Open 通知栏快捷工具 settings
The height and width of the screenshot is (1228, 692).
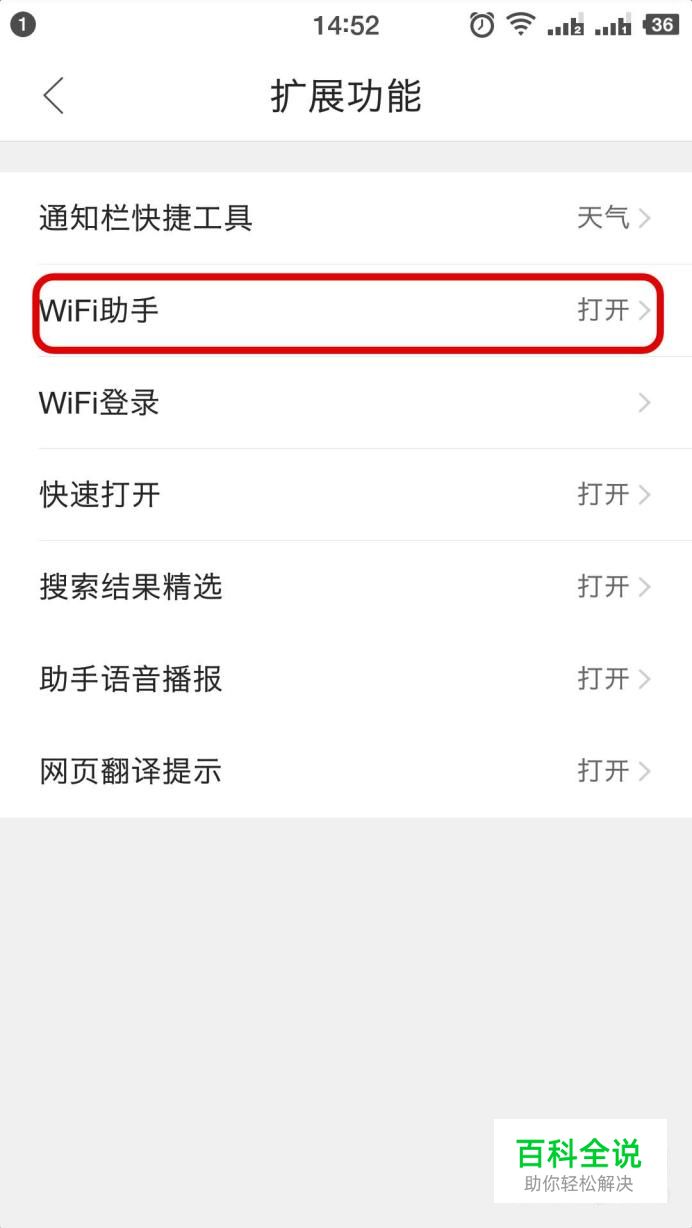[346, 218]
